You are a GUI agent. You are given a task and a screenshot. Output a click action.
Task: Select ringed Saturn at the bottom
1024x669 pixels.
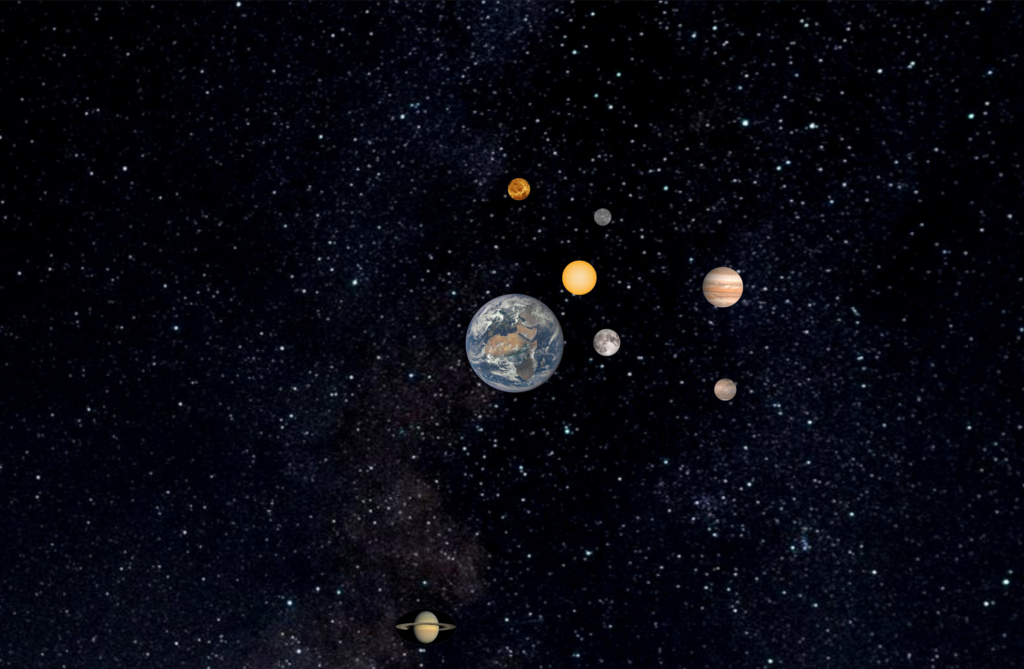(426, 627)
